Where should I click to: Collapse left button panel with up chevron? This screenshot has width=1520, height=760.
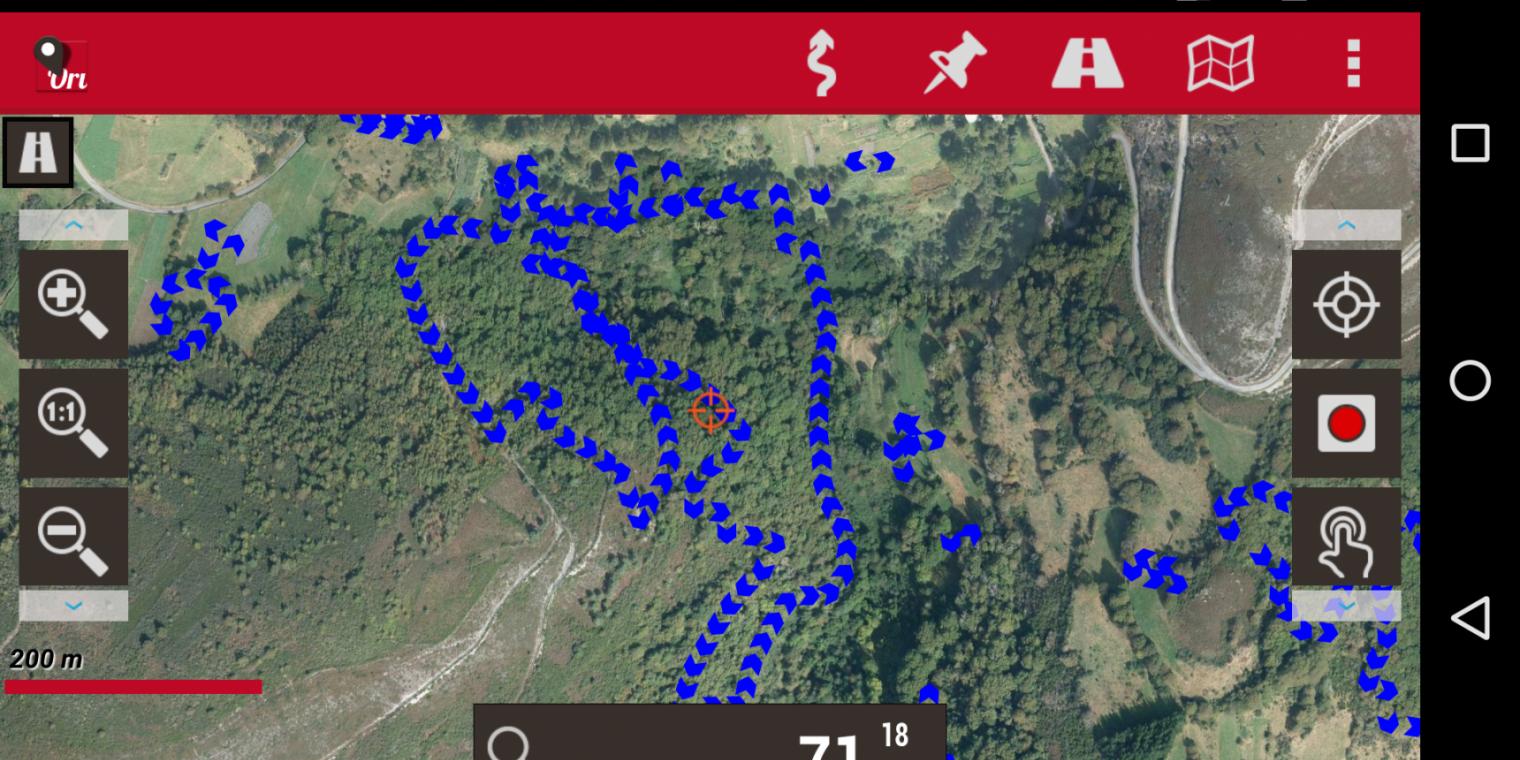click(73, 225)
